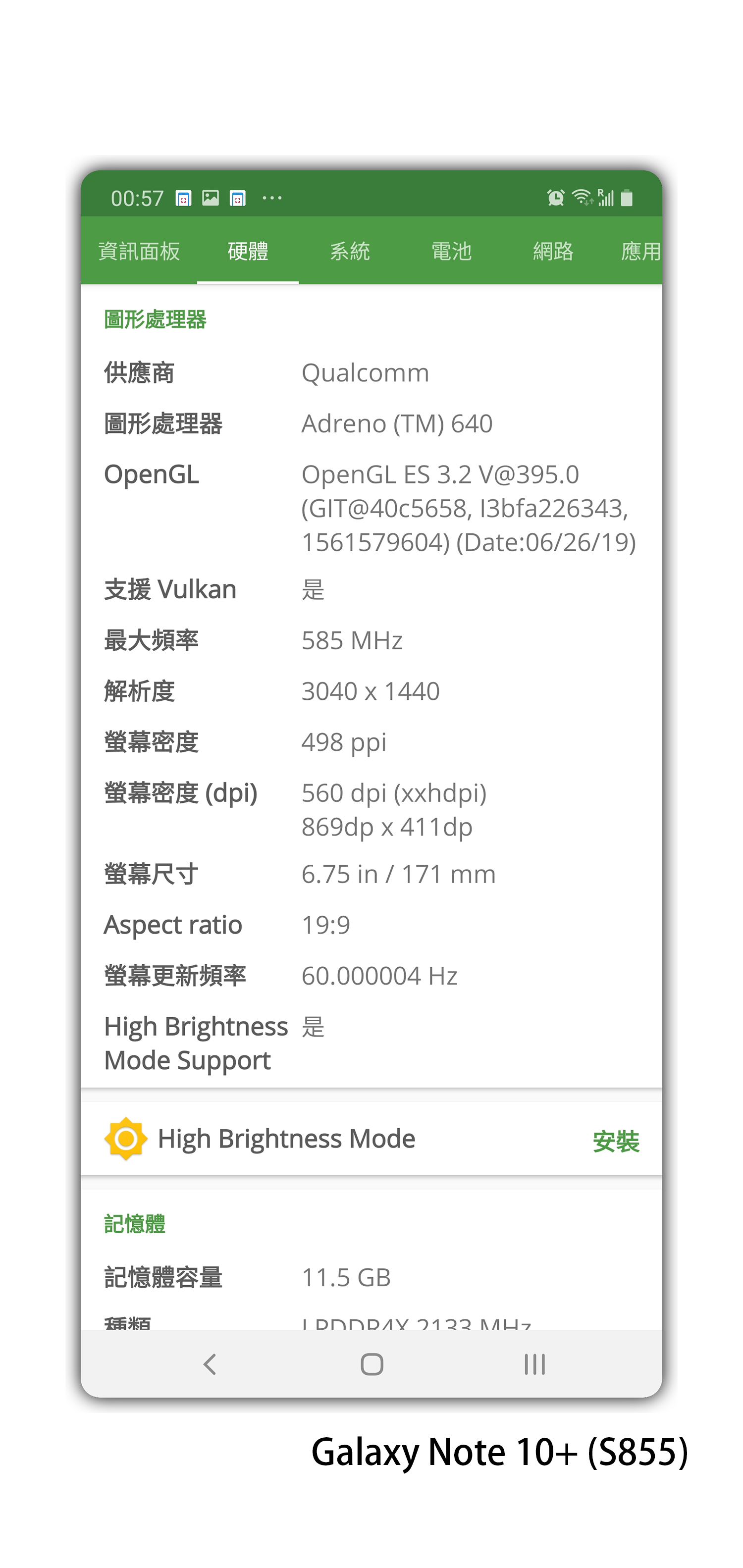743x1568 pixels.
Task: Tap the alarm clock icon in status bar
Action: (x=555, y=197)
